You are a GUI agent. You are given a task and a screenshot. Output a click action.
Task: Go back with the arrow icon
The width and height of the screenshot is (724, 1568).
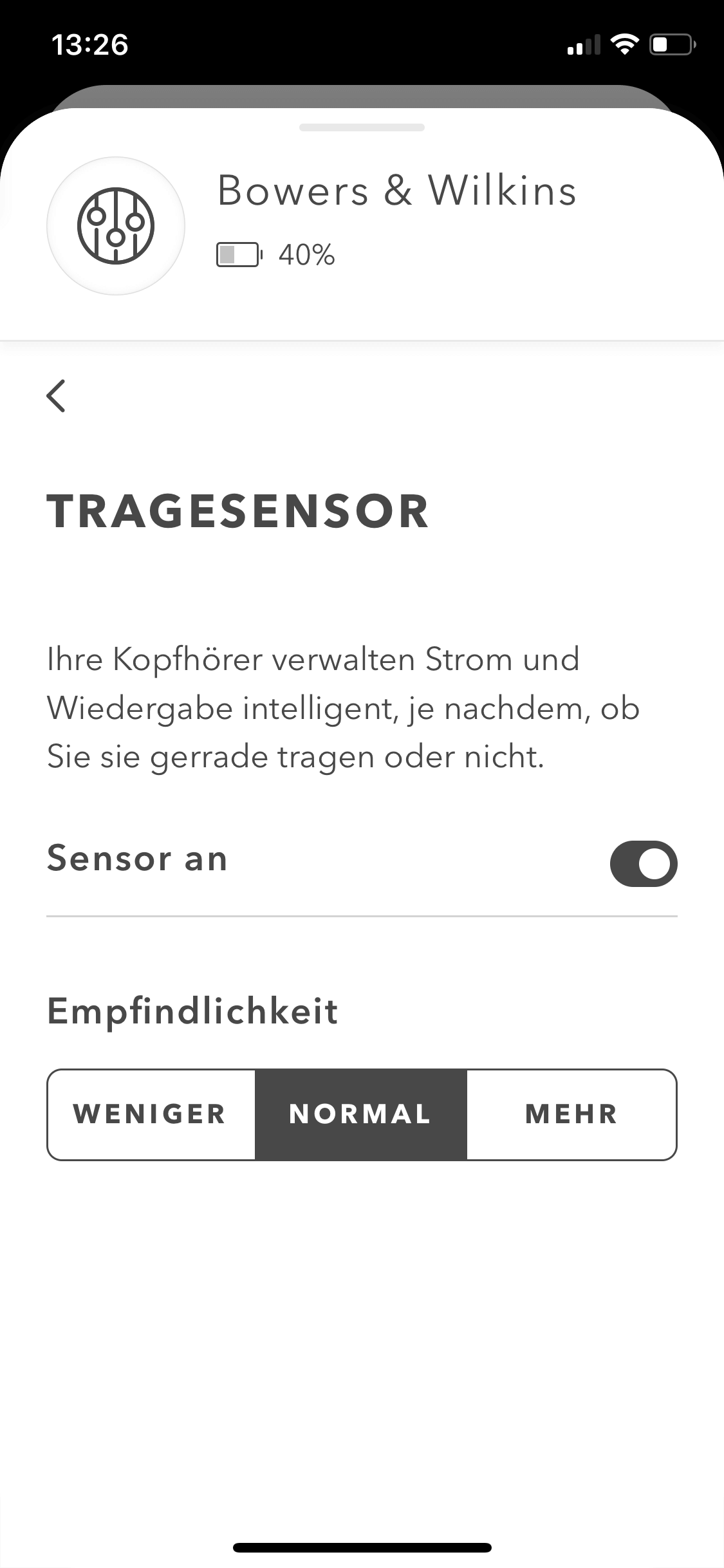tap(57, 395)
